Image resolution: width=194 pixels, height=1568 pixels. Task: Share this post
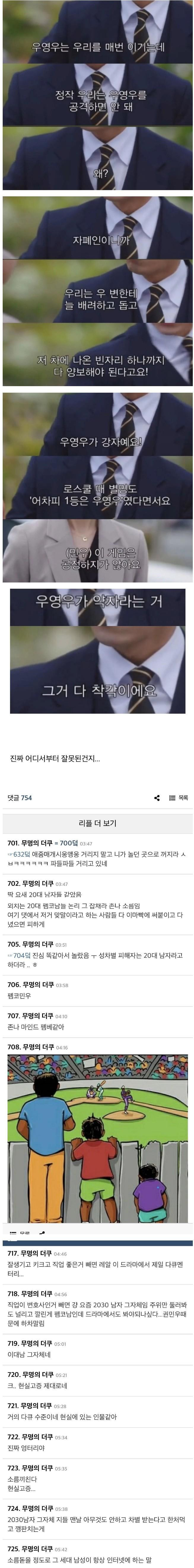click(157, 797)
